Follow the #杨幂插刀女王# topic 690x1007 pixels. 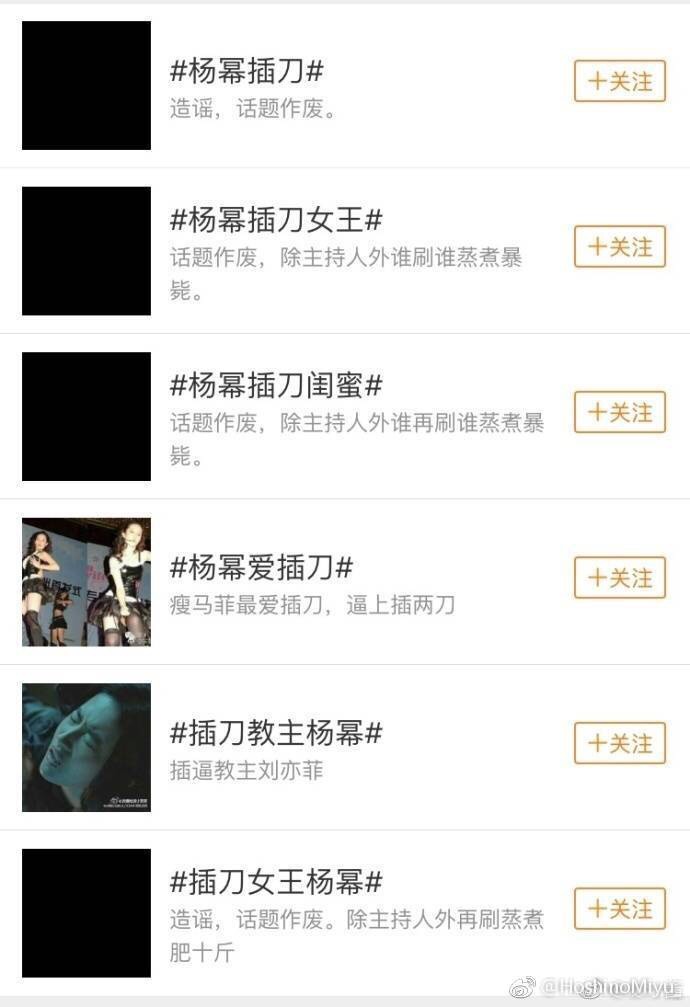pos(619,247)
